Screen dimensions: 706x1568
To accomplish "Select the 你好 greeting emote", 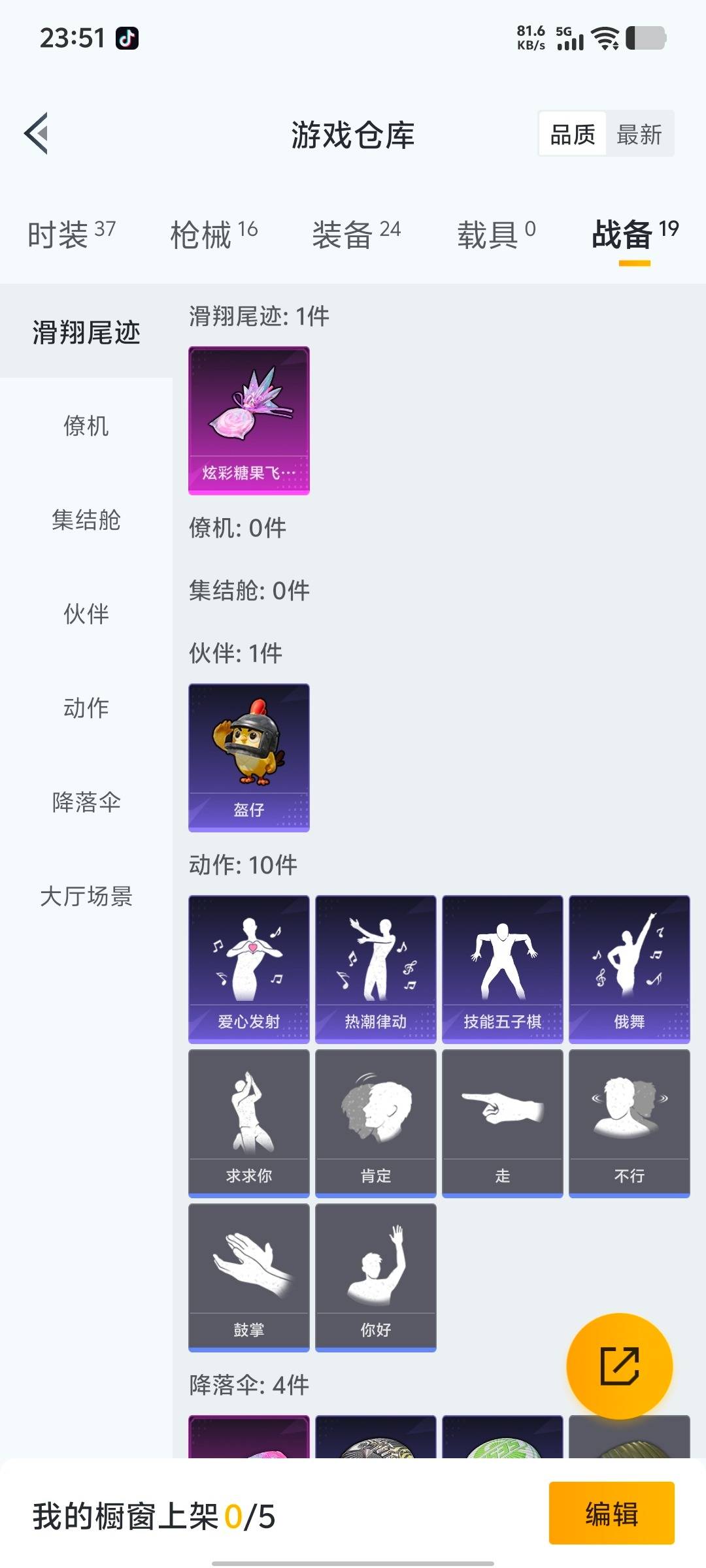I will [x=375, y=1275].
